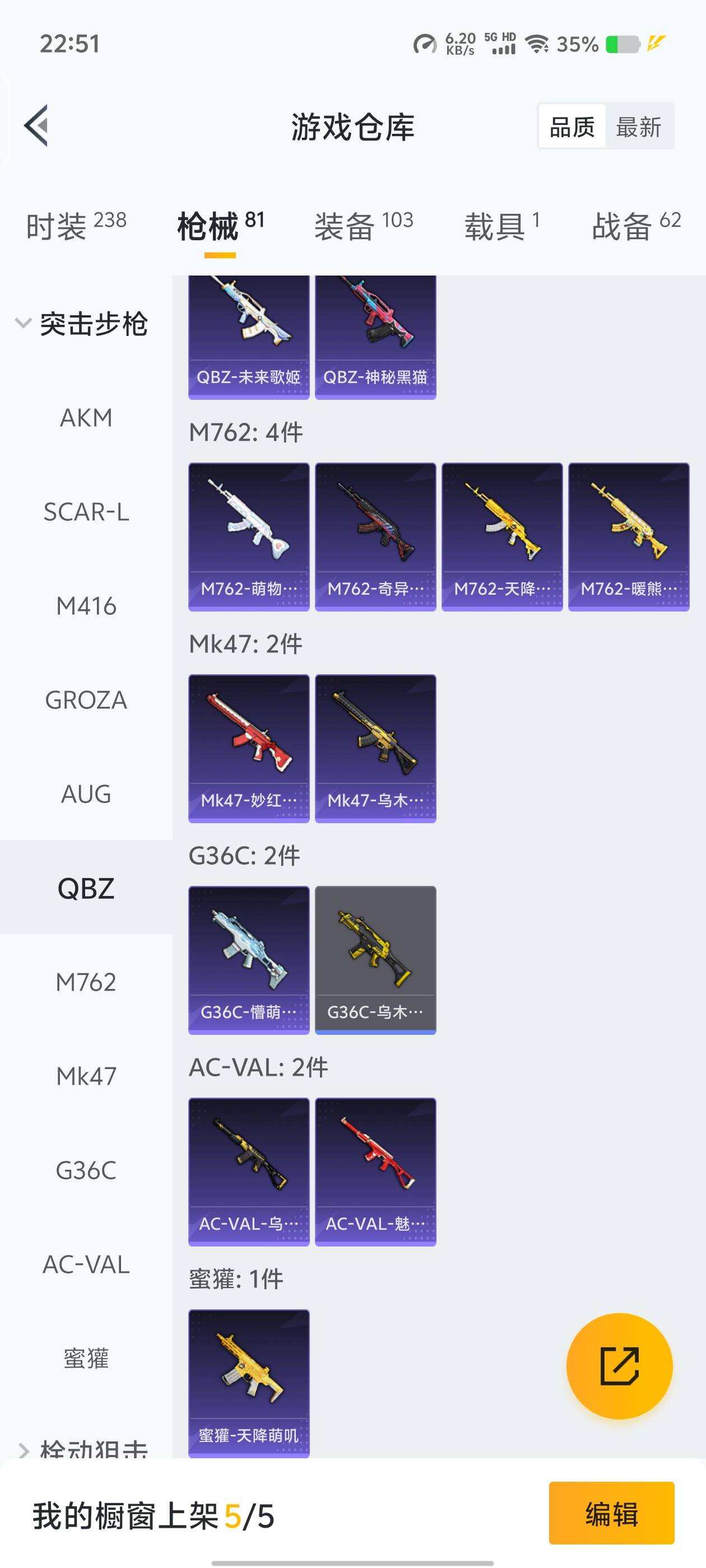Jump to the AKM weapon section

pos(86,418)
